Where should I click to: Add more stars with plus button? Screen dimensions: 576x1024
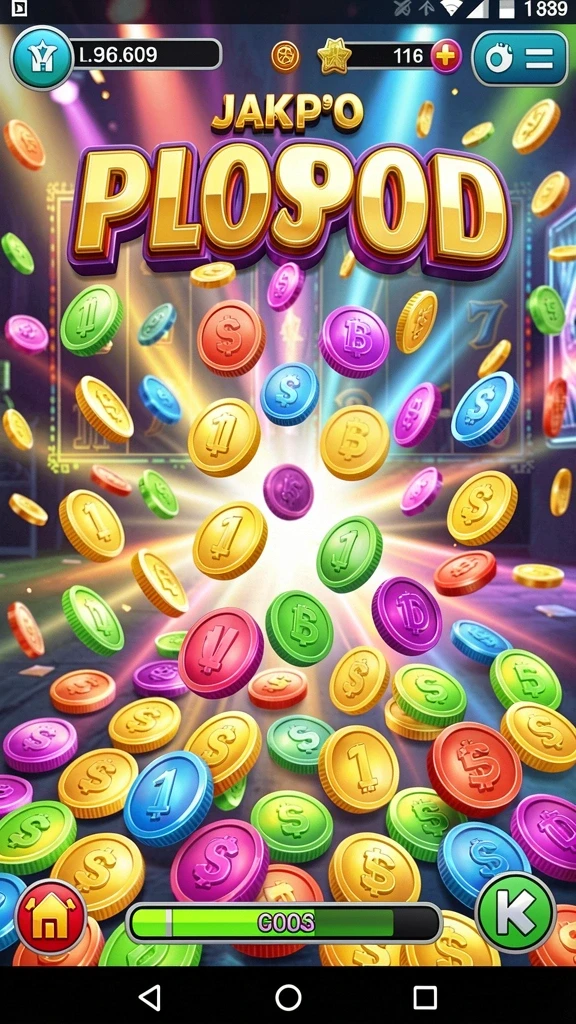445,57
